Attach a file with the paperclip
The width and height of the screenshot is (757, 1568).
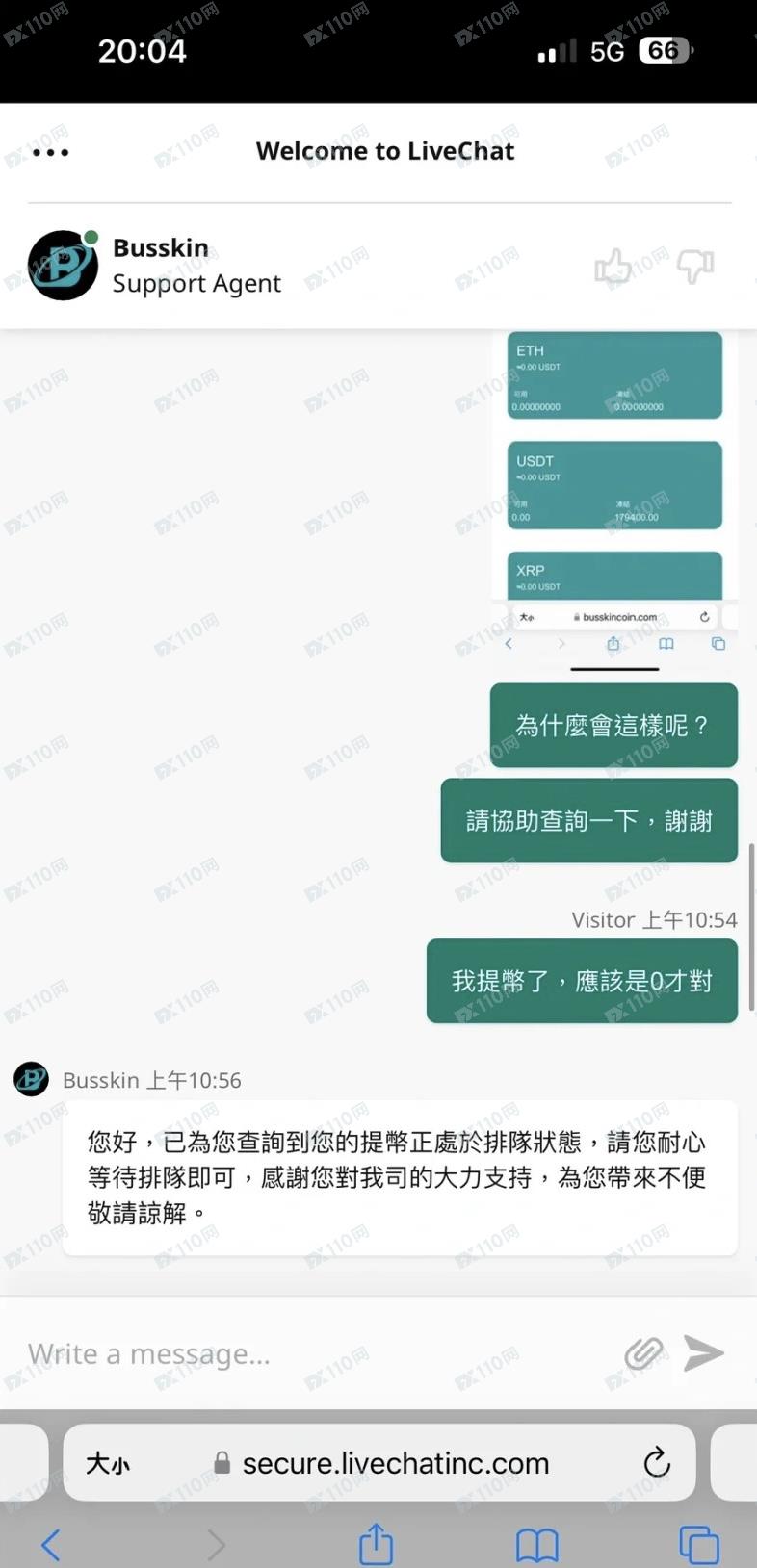pos(643,1354)
